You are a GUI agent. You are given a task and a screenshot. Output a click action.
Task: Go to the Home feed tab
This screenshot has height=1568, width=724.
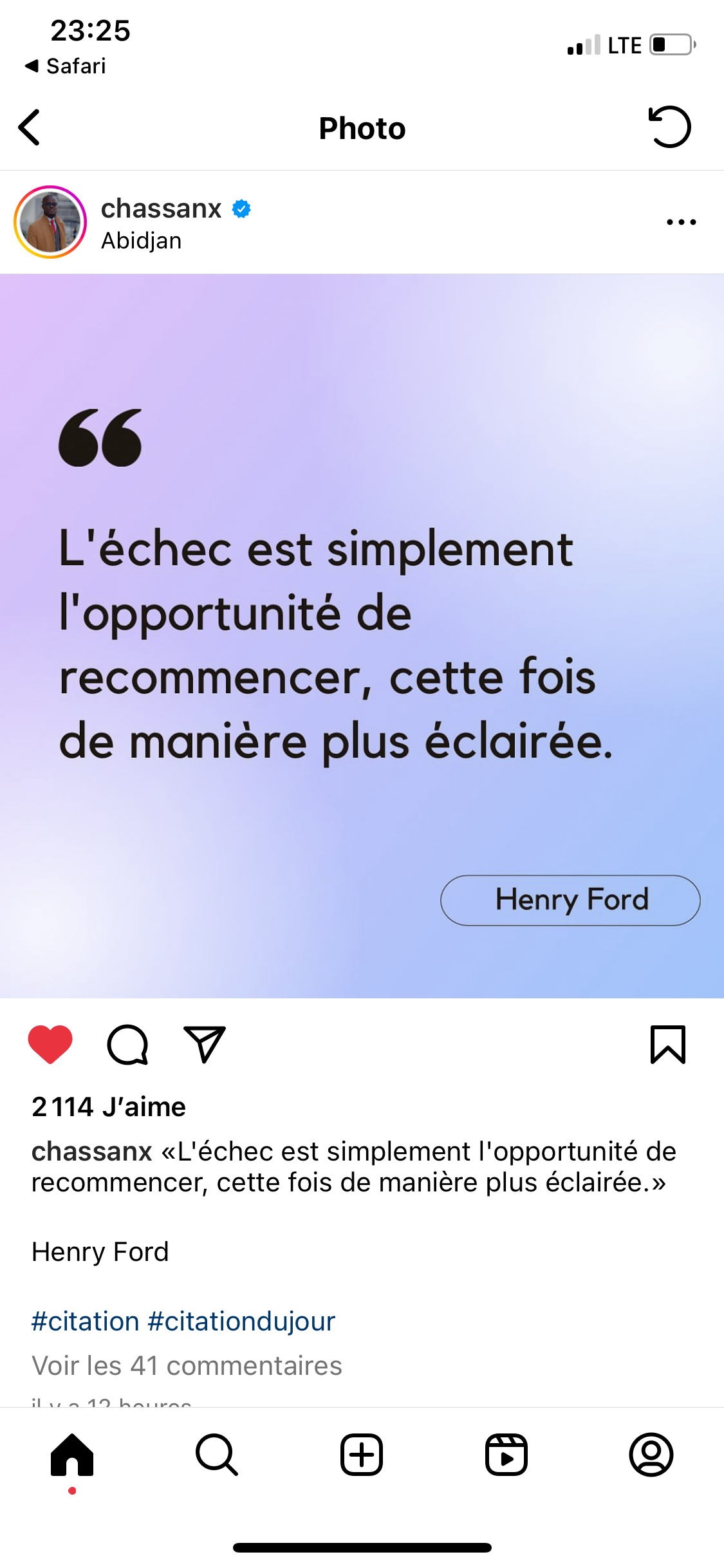pyautogui.click(x=72, y=1455)
